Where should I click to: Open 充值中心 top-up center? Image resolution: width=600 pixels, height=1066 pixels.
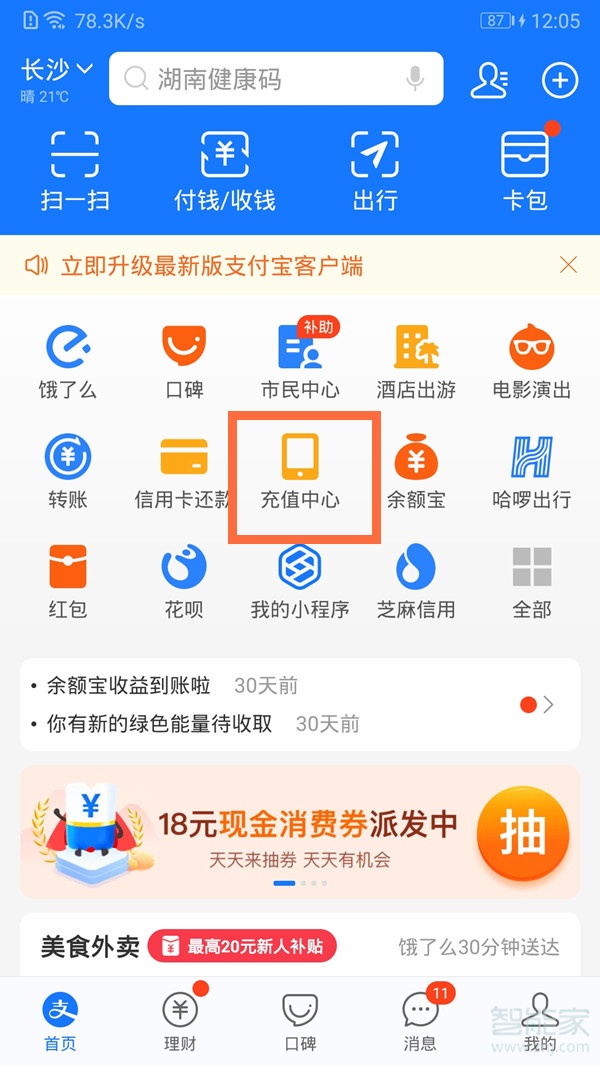[300, 470]
